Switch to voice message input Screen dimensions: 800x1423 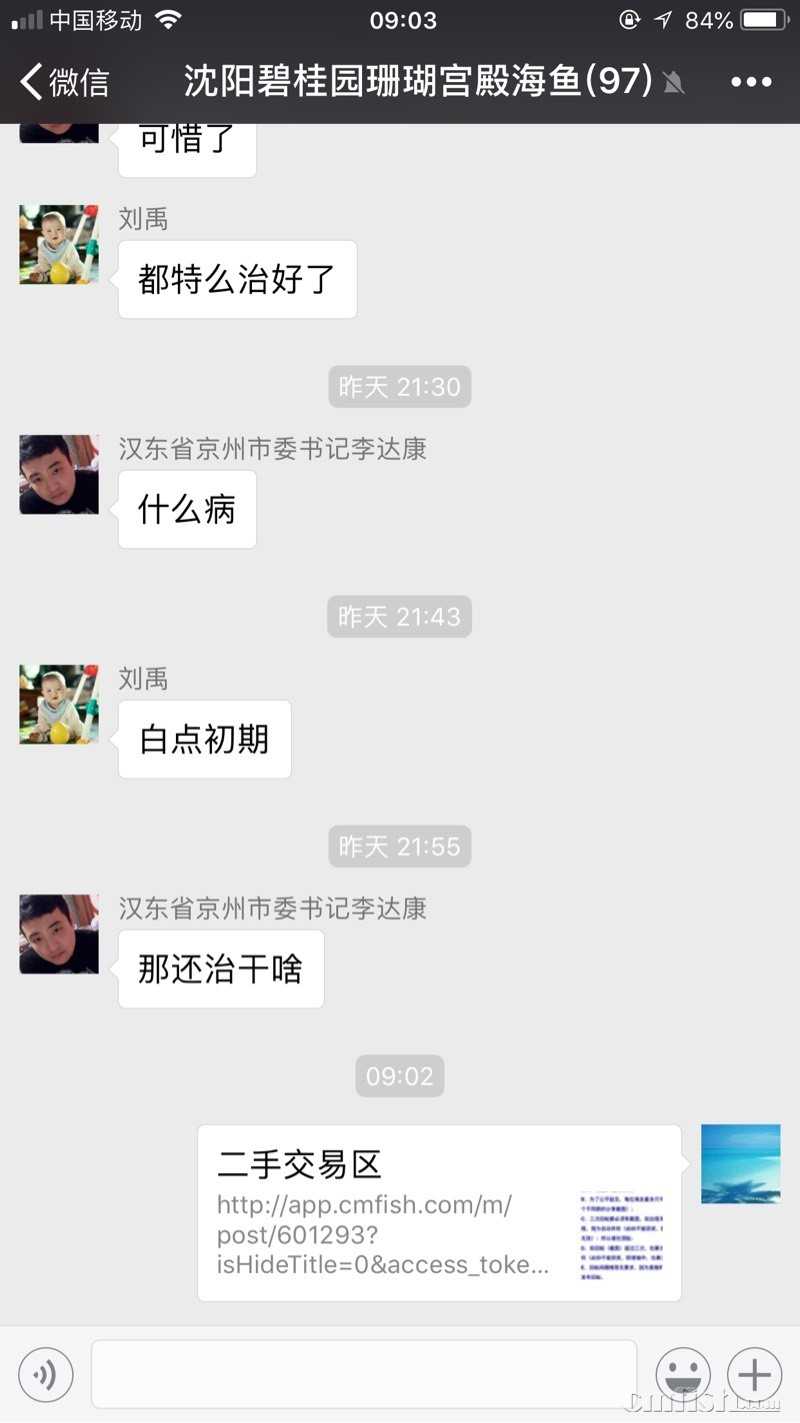pyautogui.click(x=46, y=1374)
